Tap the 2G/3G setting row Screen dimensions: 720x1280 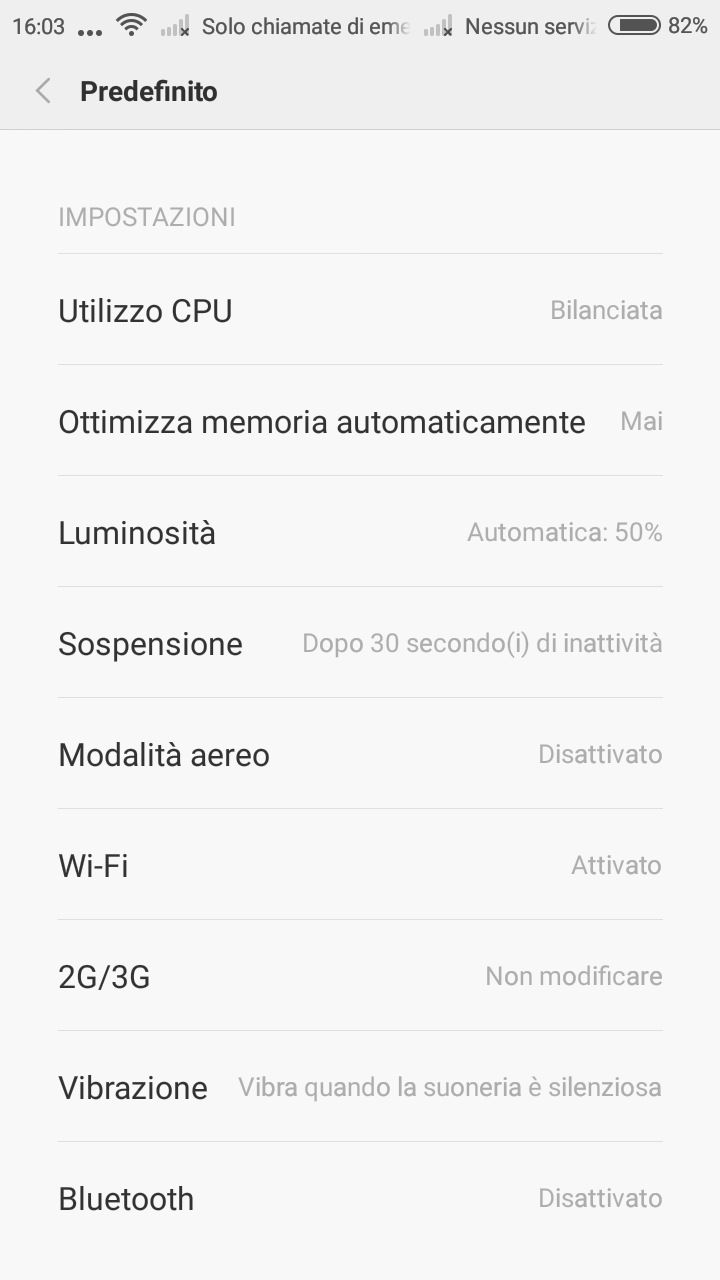click(x=360, y=976)
